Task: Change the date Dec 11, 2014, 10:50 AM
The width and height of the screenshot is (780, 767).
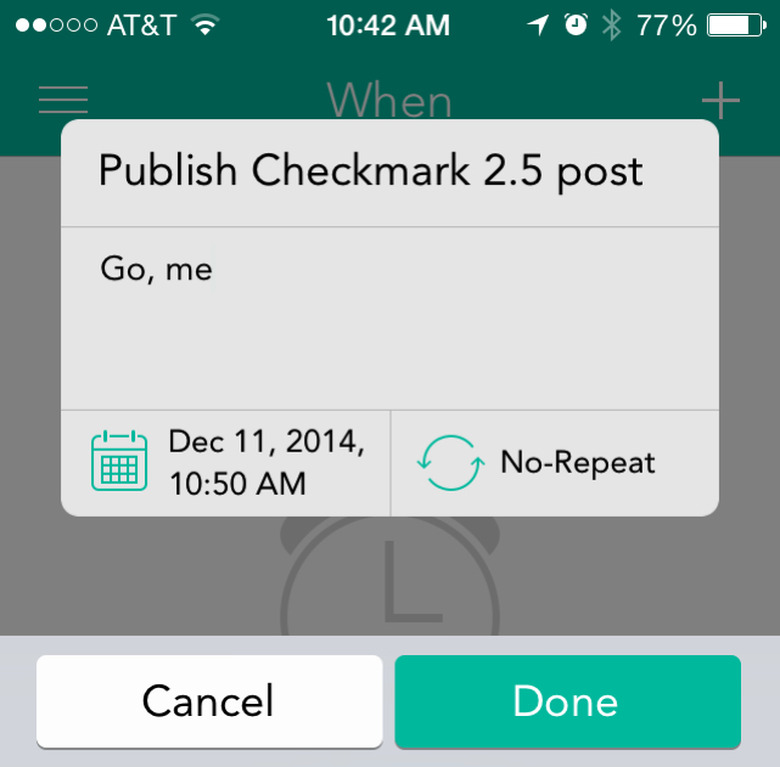Action: click(227, 462)
